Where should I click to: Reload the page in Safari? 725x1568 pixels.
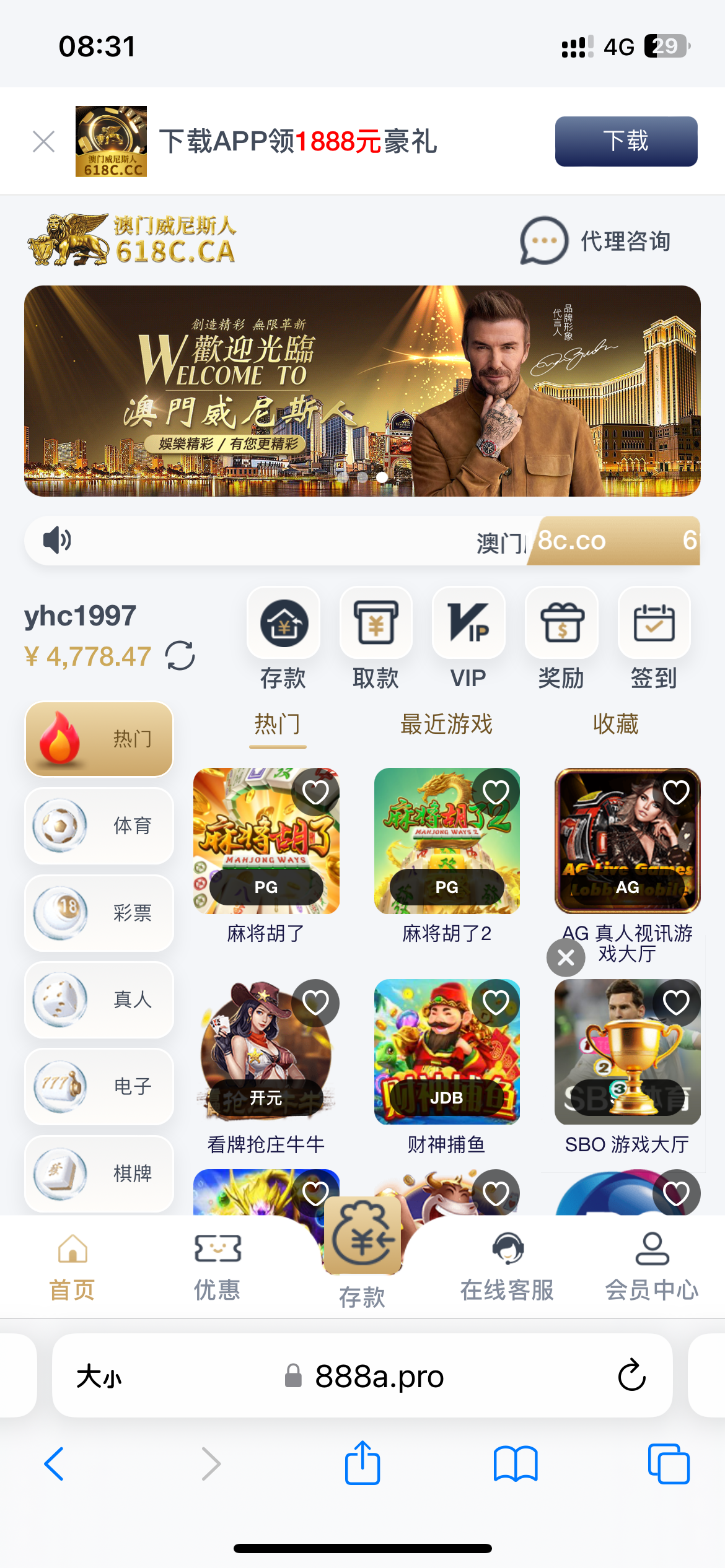(631, 1375)
